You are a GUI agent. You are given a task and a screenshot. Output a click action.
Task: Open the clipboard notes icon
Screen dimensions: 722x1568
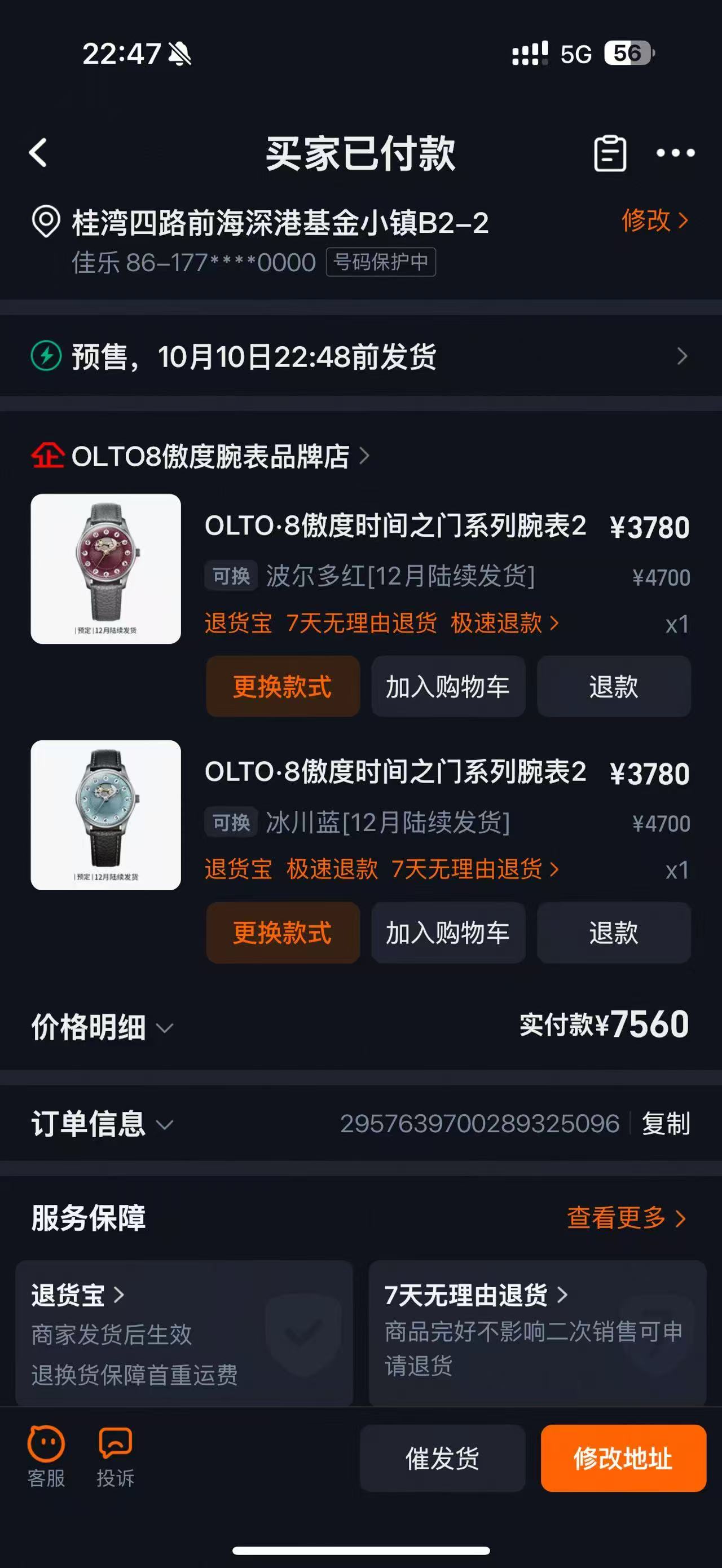point(609,153)
